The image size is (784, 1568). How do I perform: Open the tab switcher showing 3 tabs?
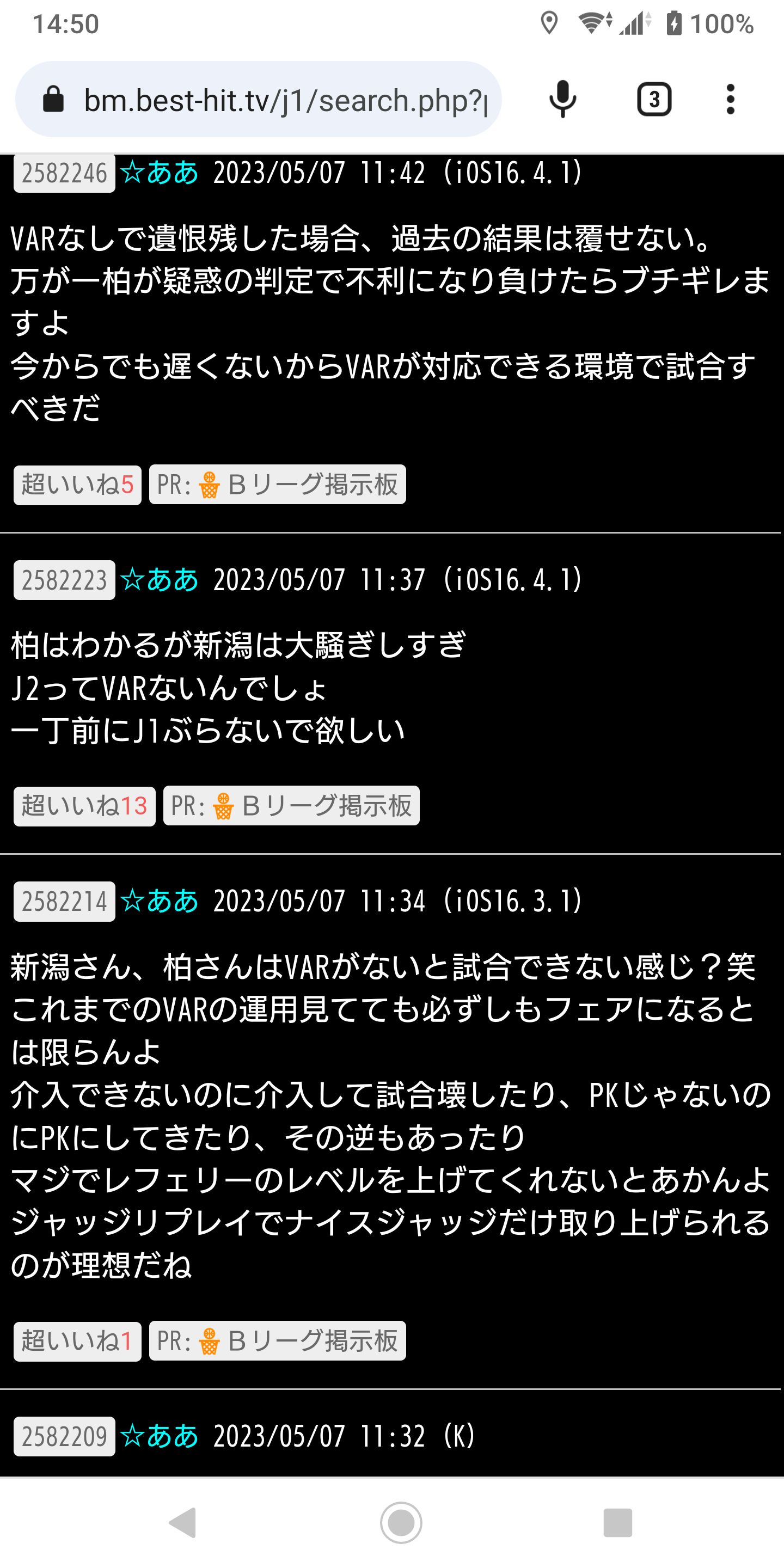click(x=654, y=99)
